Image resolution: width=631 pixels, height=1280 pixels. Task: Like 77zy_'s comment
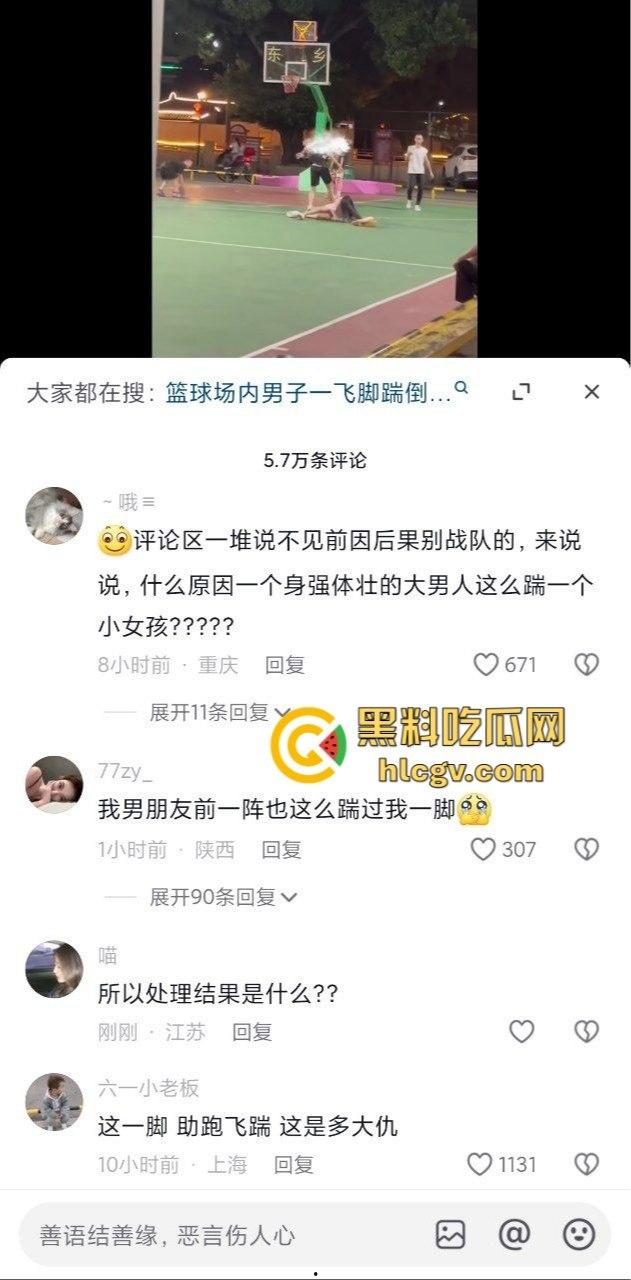pos(484,849)
